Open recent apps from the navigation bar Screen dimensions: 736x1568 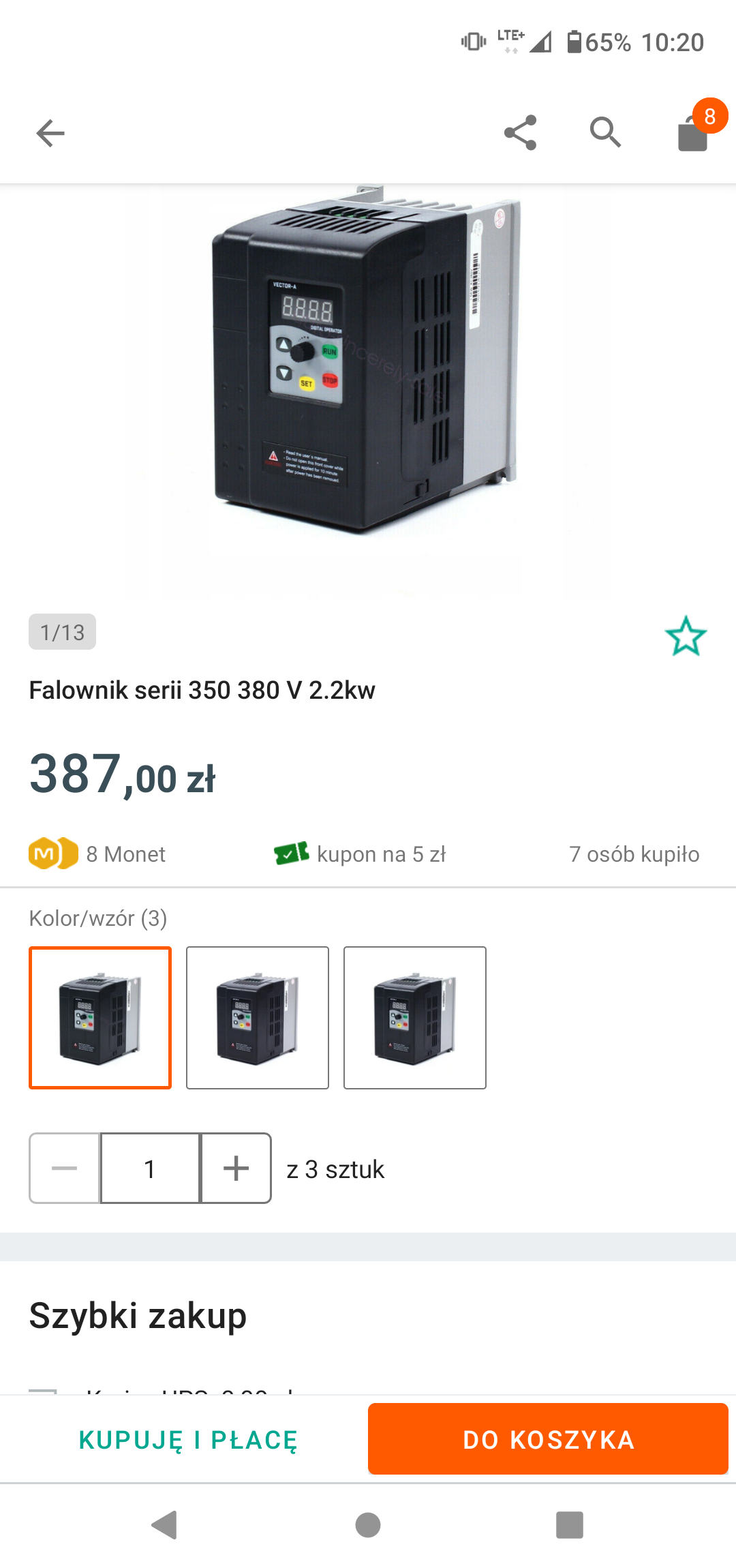pos(570,1525)
